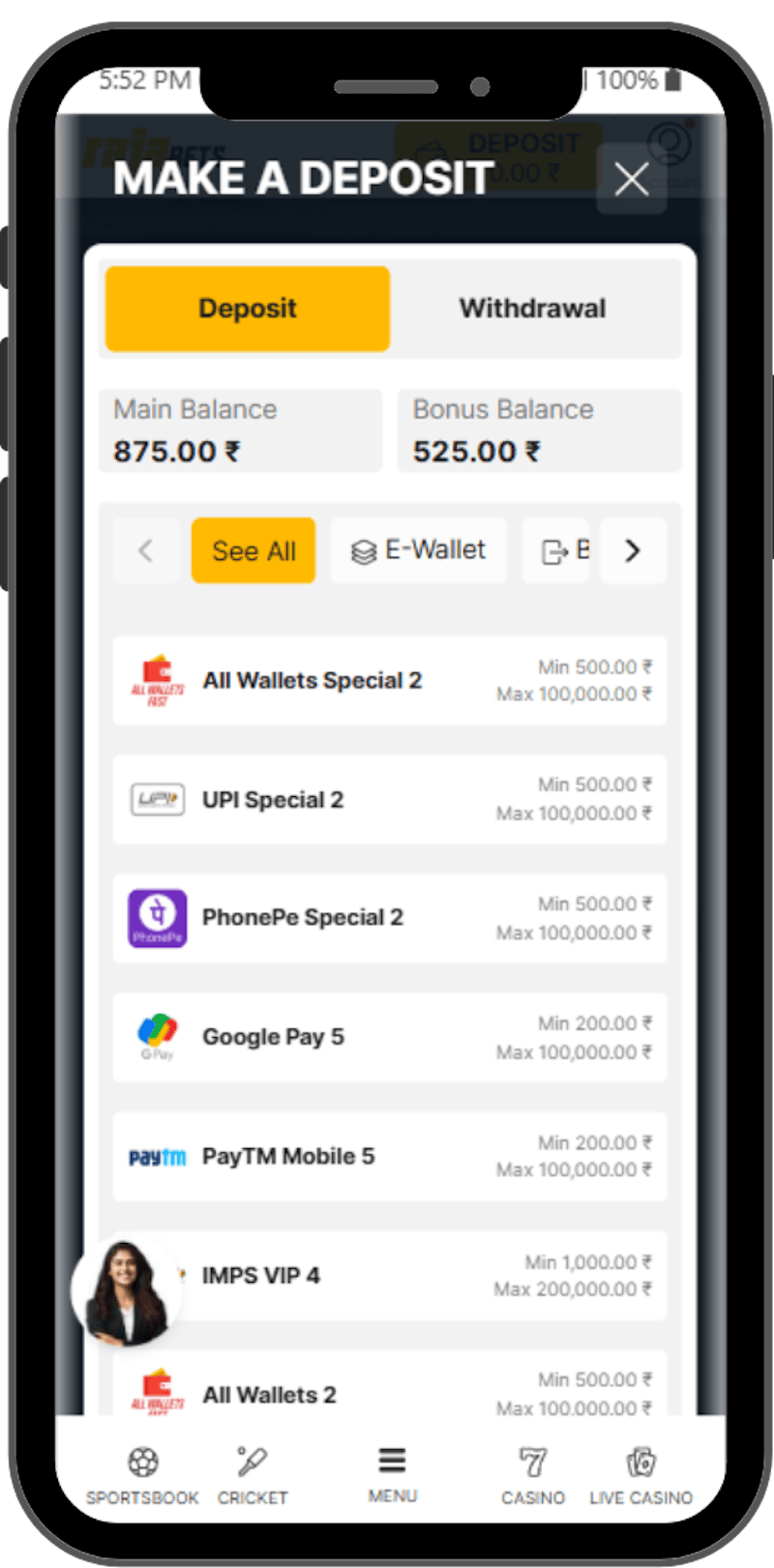Viewport: 774px width, 1568px height.
Task: Choose UPI Special 2 payment method
Action: (389, 800)
